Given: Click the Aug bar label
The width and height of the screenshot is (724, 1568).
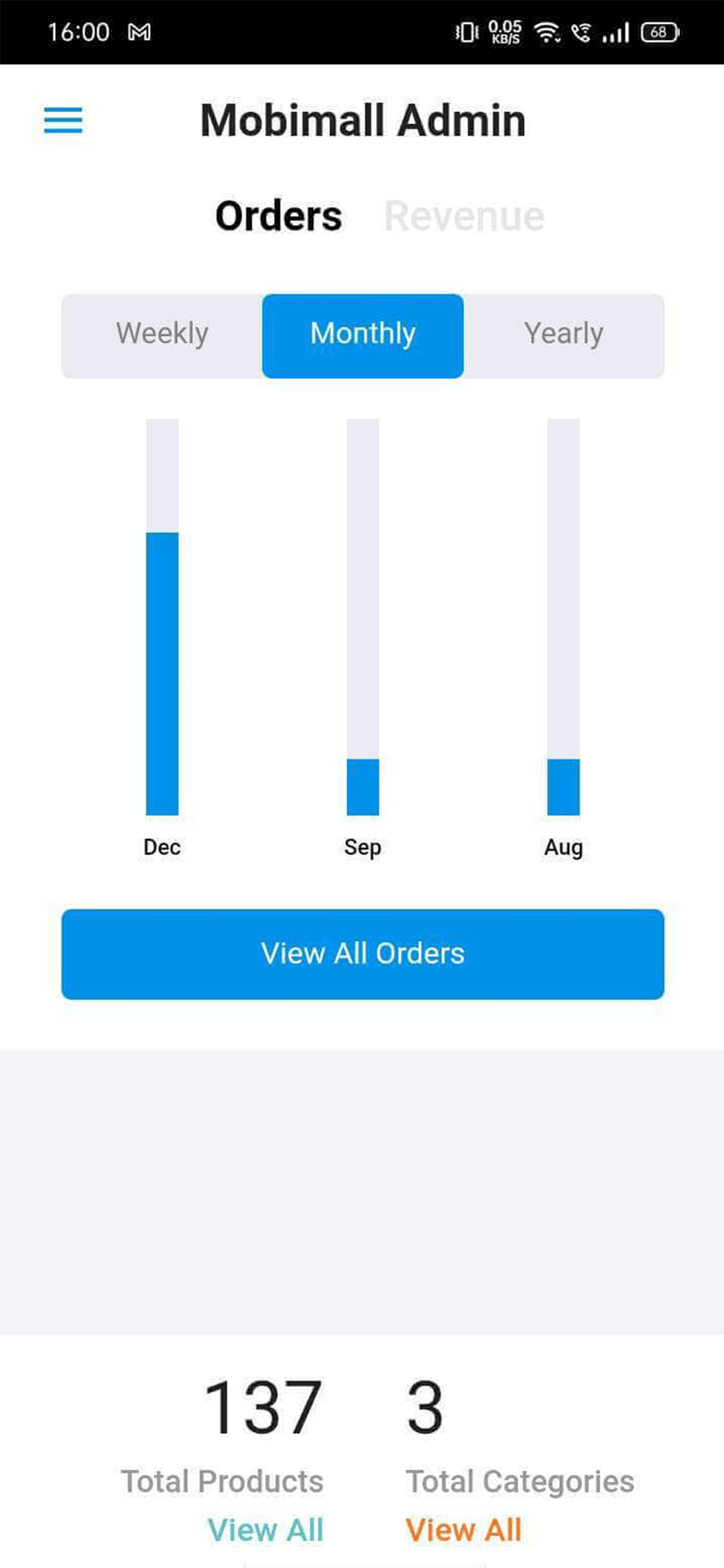Looking at the screenshot, I should 562,847.
